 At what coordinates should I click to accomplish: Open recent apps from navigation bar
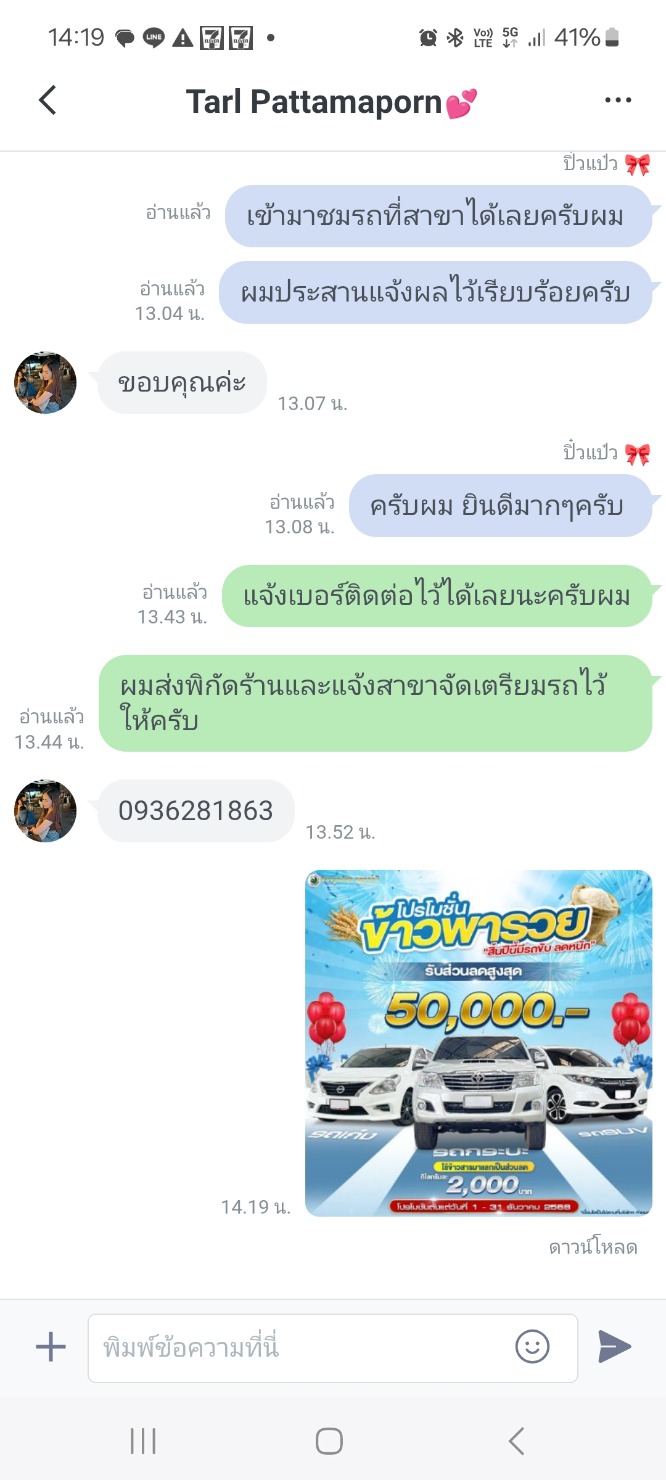tap(143, 1441)
